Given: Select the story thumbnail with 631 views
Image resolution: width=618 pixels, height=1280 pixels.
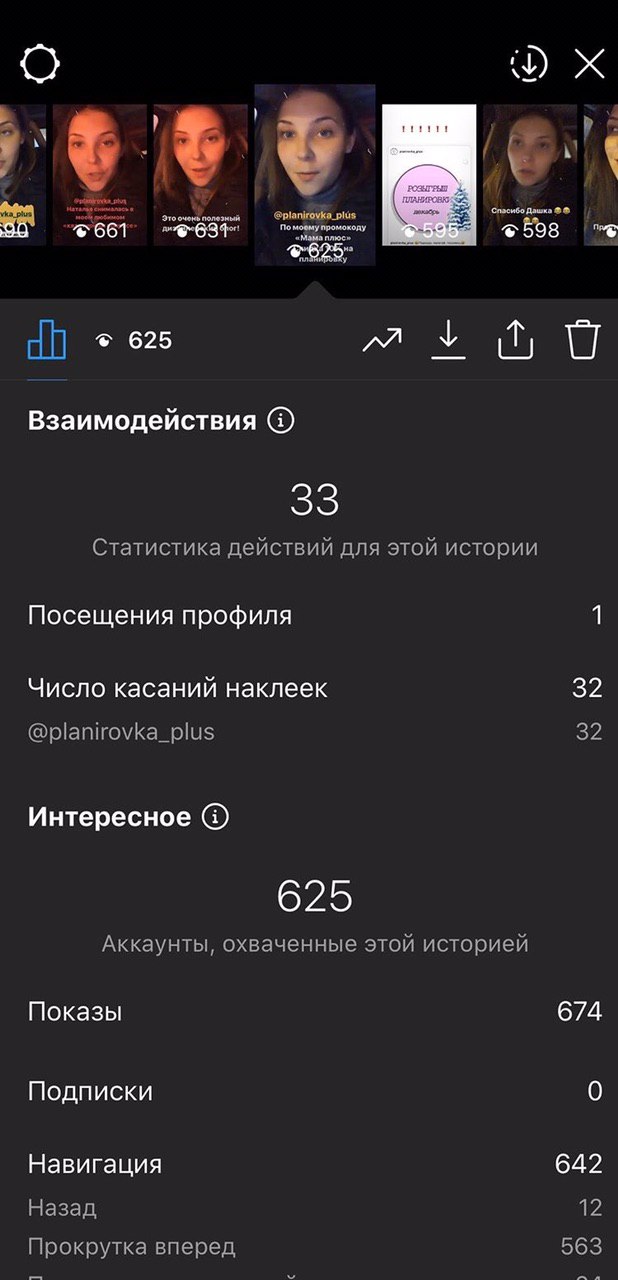Looking at the screenshot, I should tap(200, 175).
